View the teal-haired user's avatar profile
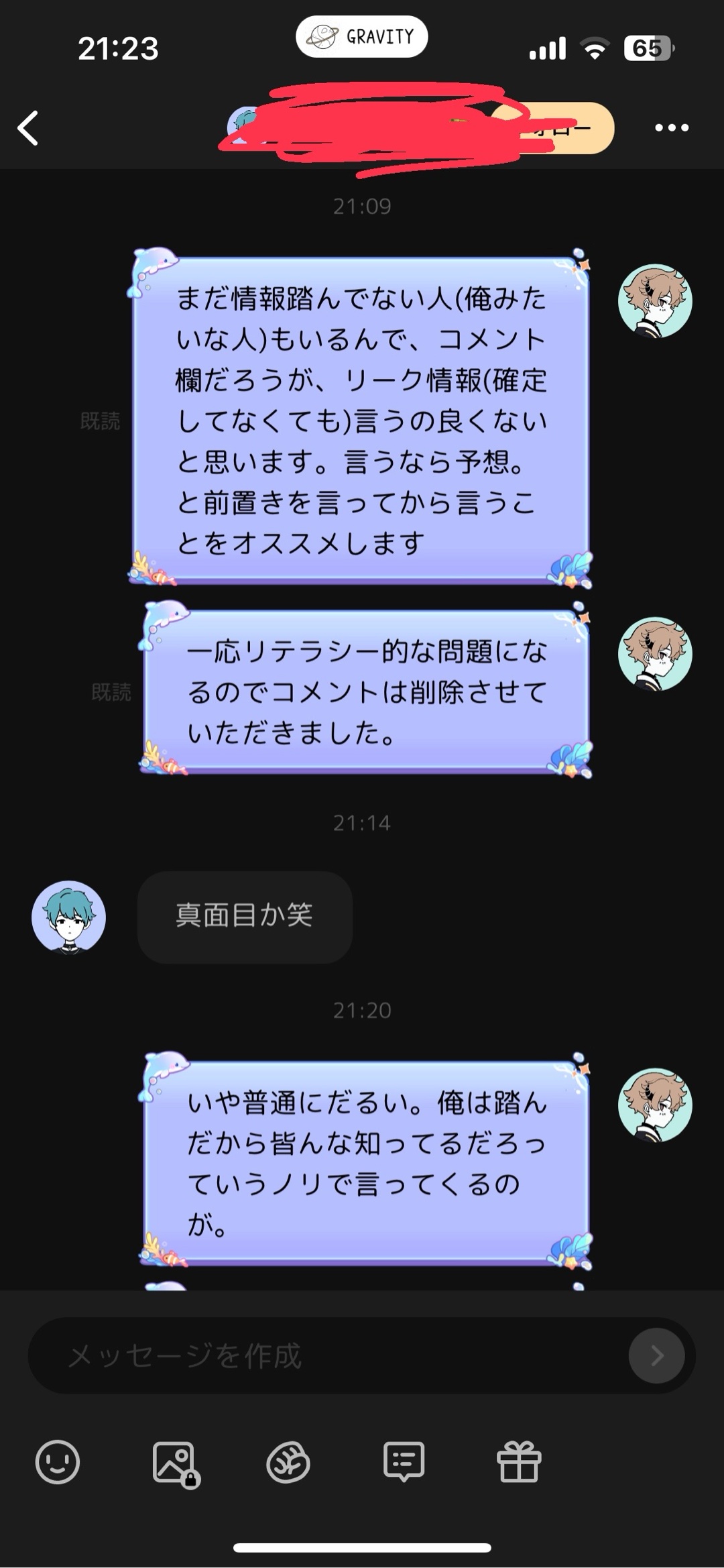Screen dimensions: 724x1568 (x=68, y=917)
